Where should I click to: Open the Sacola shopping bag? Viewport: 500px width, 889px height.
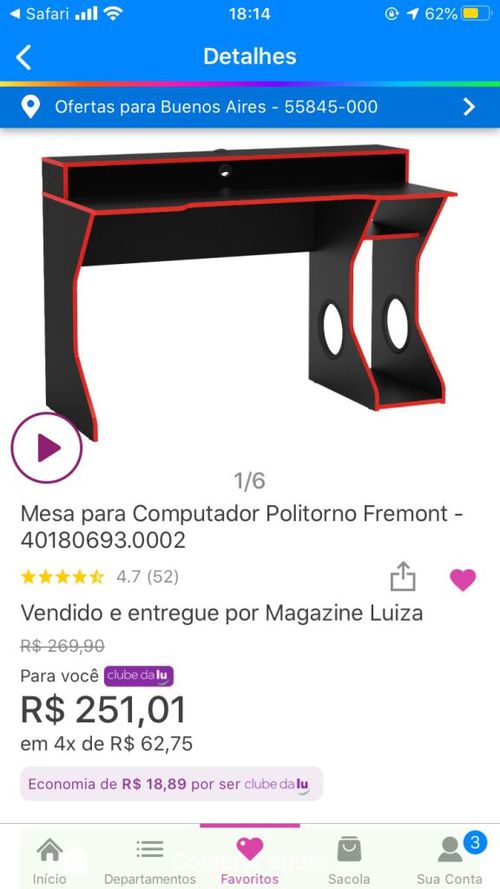350,859
